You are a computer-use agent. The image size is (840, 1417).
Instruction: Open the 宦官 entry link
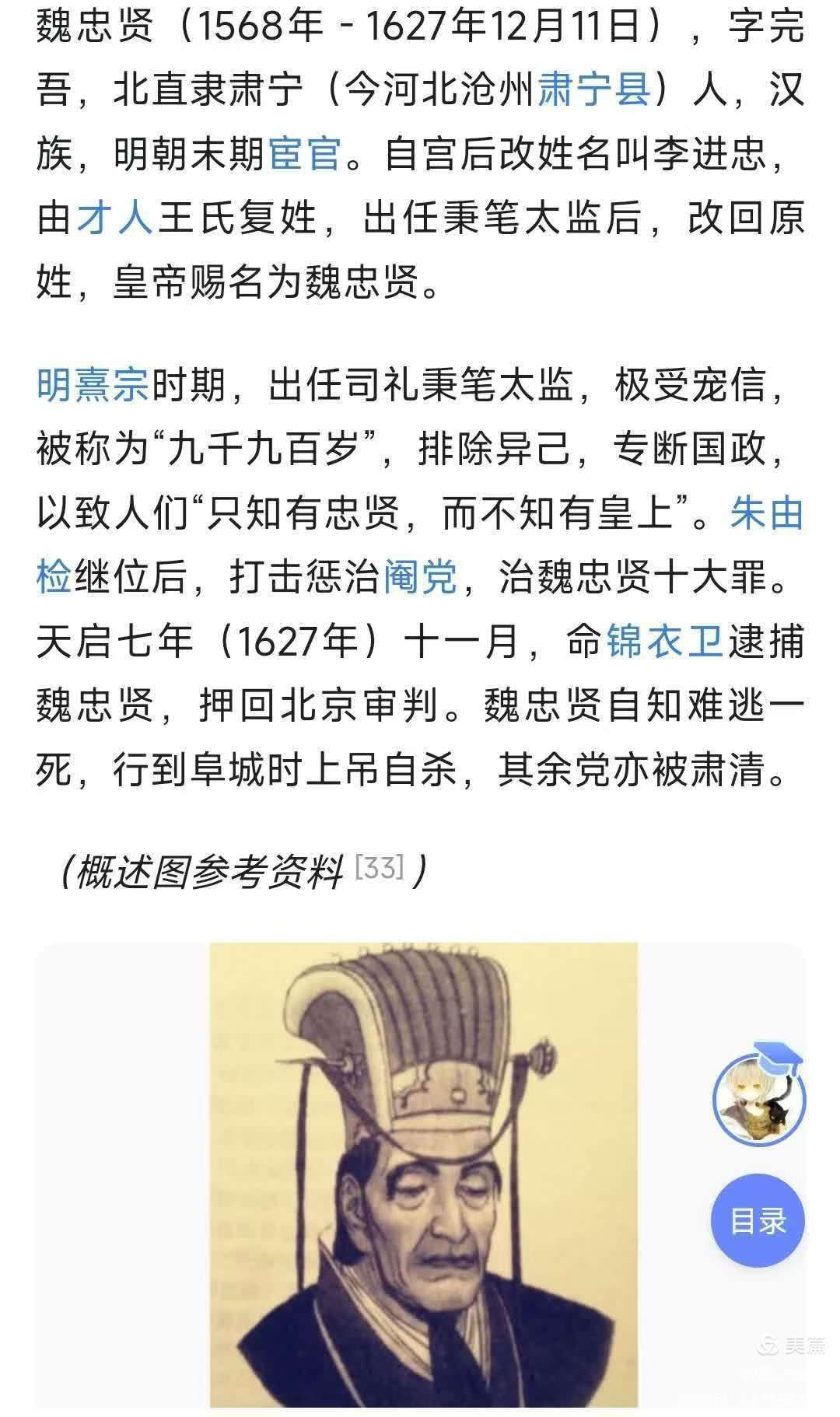click(305, 154)
